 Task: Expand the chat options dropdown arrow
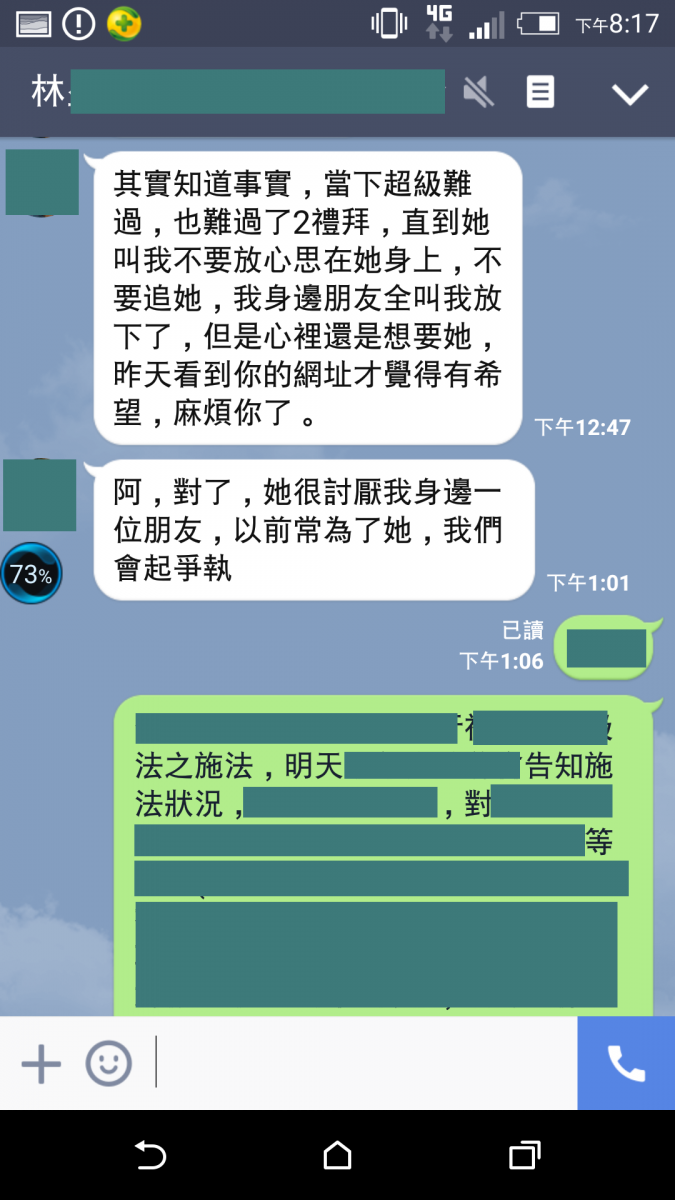(630, 94)
